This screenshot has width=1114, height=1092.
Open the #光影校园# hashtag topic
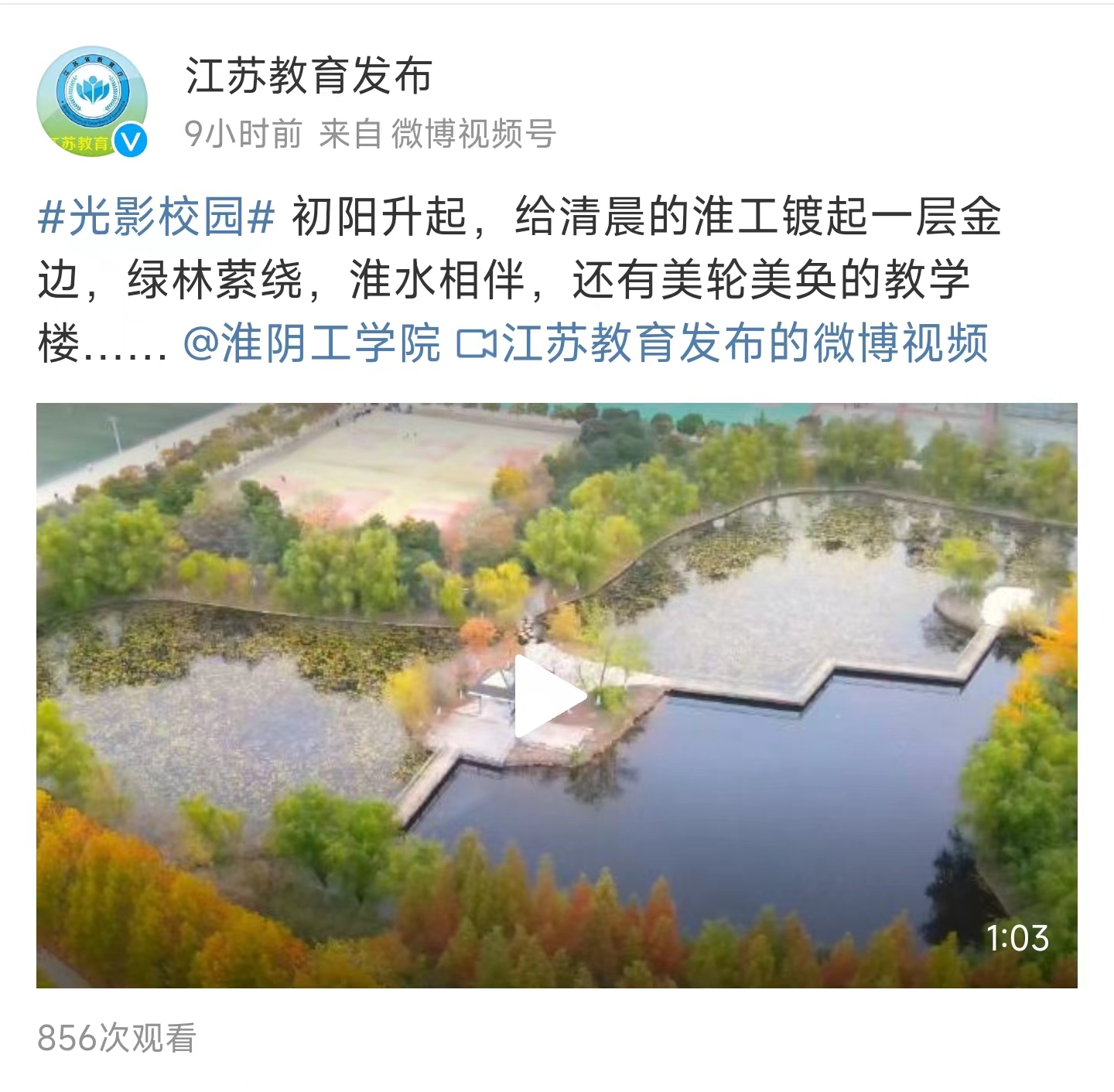click(156, 217)
